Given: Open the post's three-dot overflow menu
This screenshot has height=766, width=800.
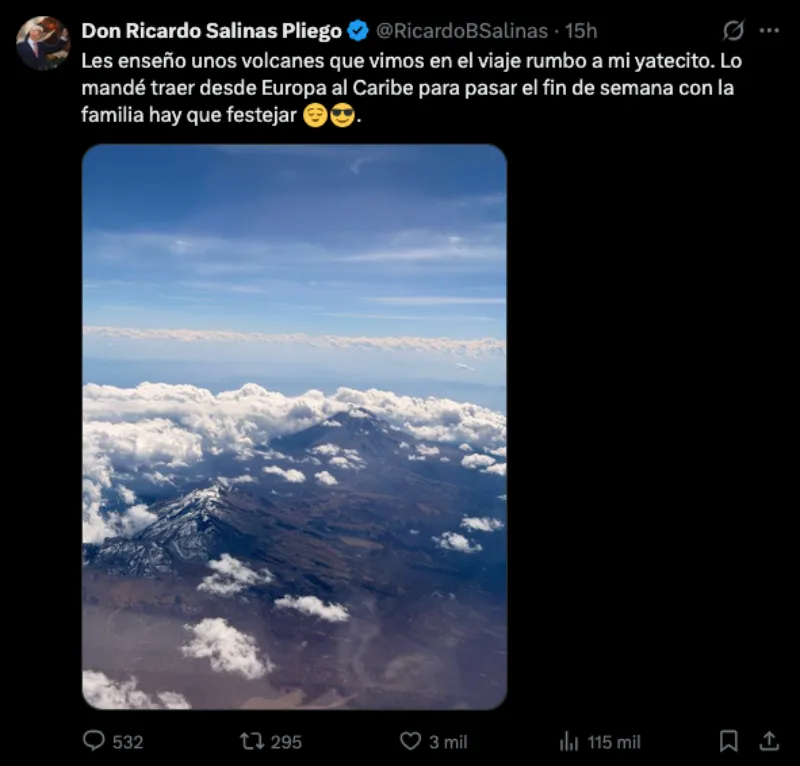Looking at the screenshot, I should tap(769, 31).
